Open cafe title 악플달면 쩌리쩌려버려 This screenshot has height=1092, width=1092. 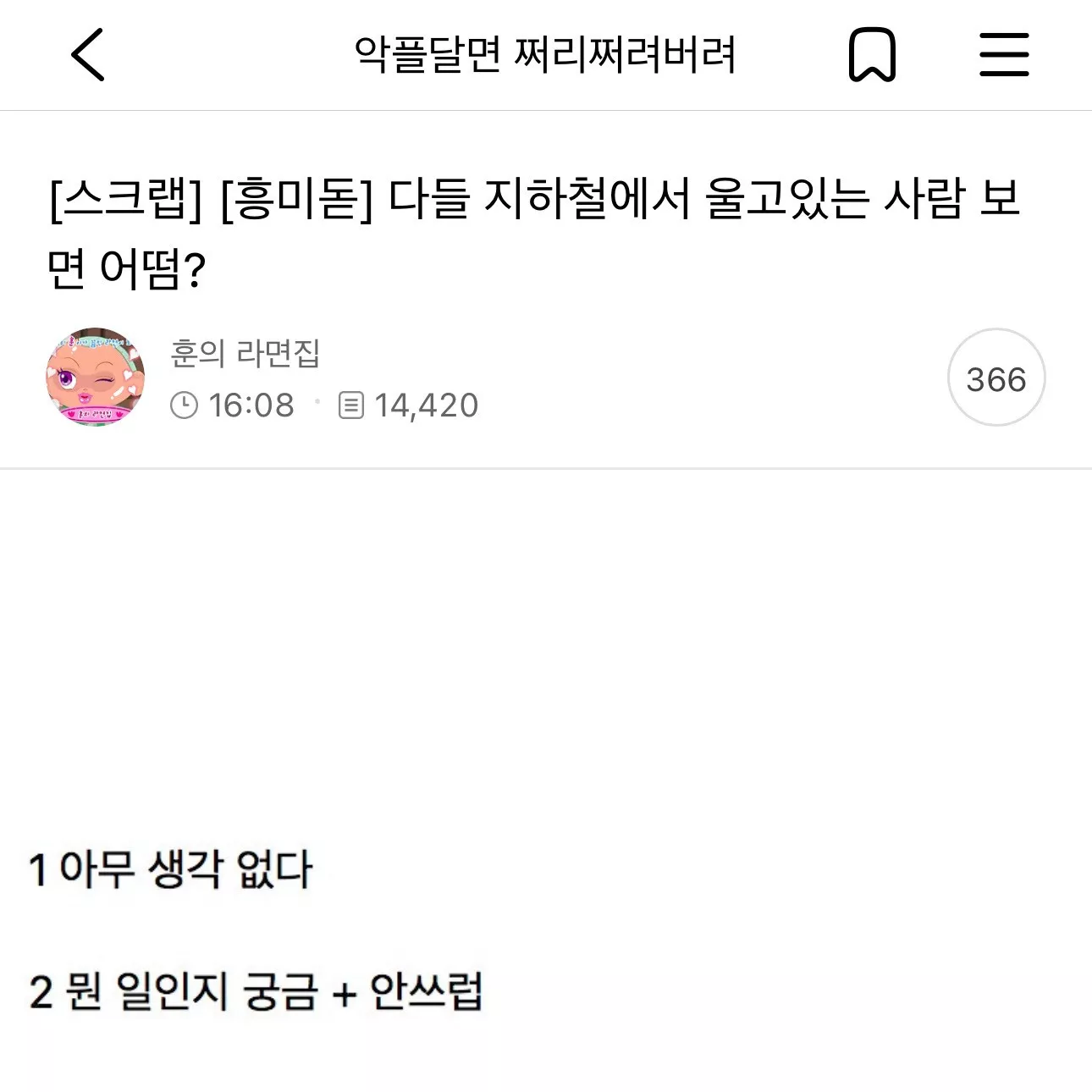(544, 55)
